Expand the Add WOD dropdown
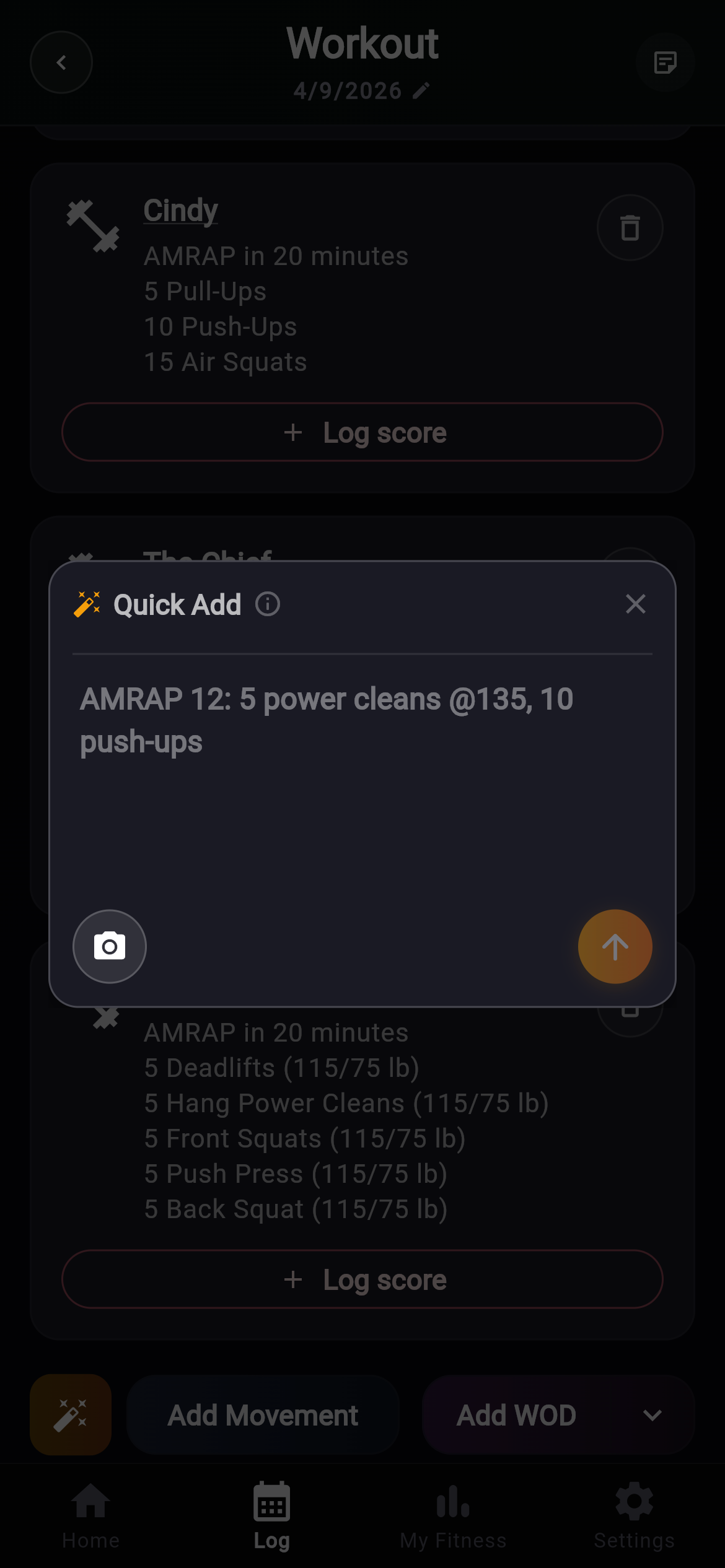725x1568 pixels. [x=652, y=1416]
